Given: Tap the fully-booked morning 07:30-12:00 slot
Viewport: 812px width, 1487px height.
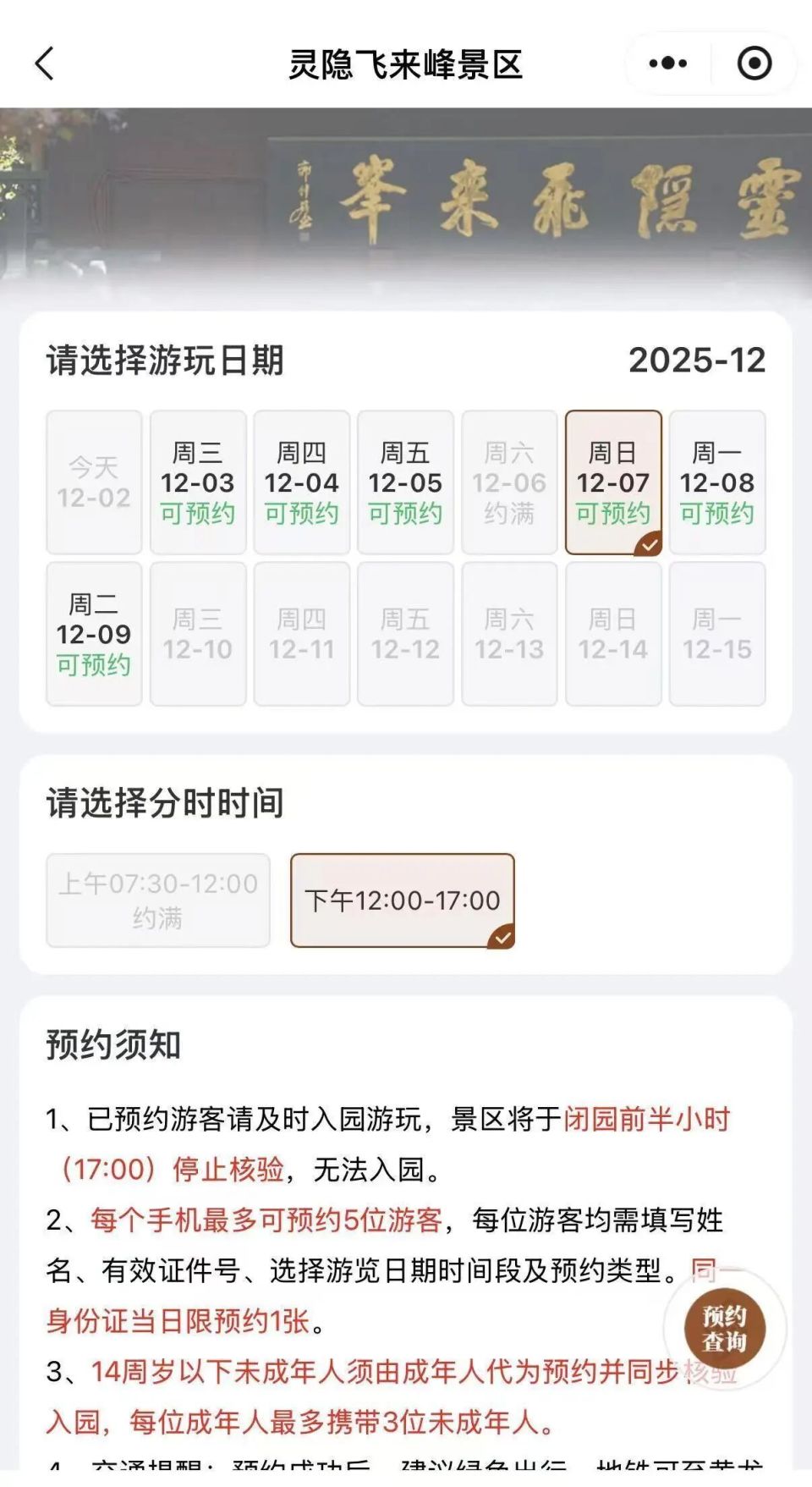Looking at the screenshot, I should point(156,900).
